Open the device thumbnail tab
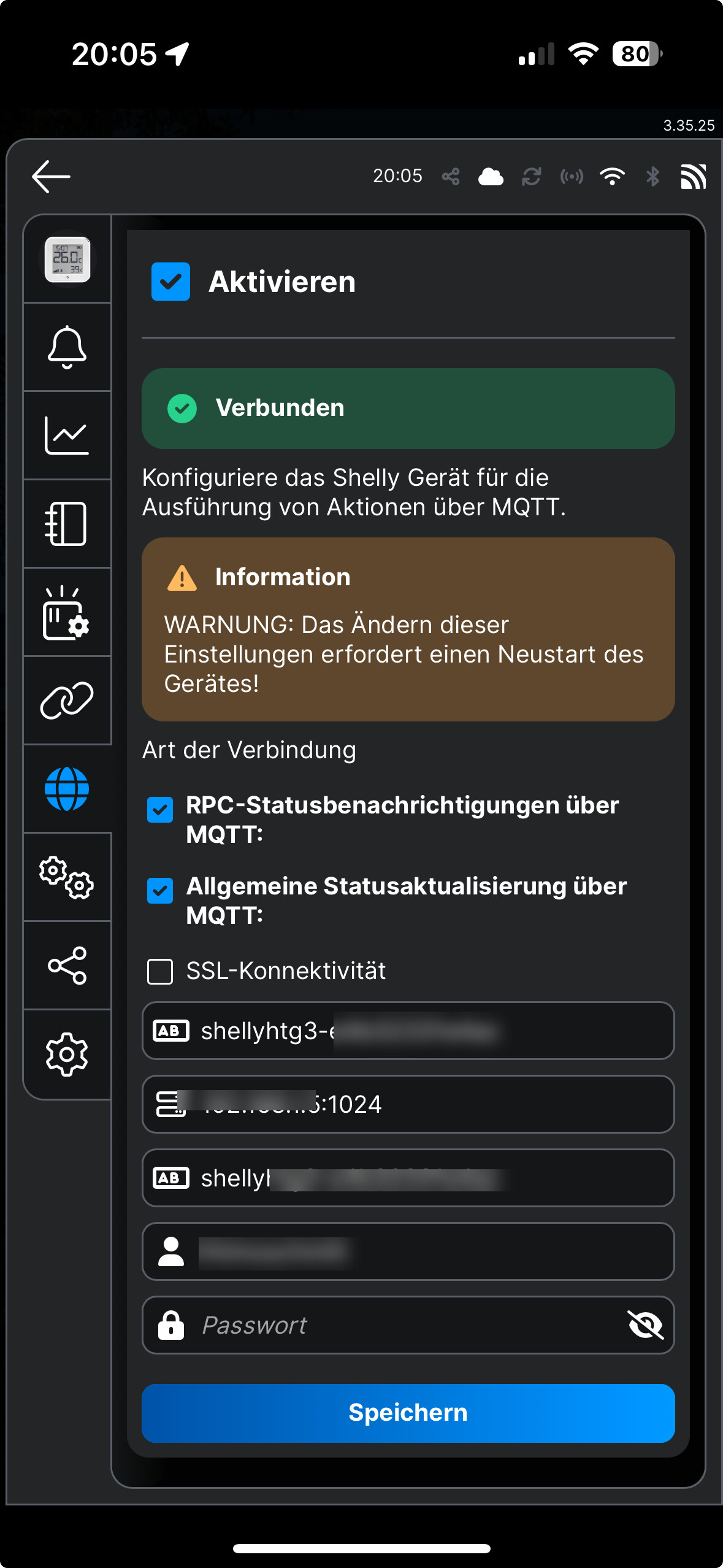The width and height of the screenshot is (723, 1568). click(67, 259)
